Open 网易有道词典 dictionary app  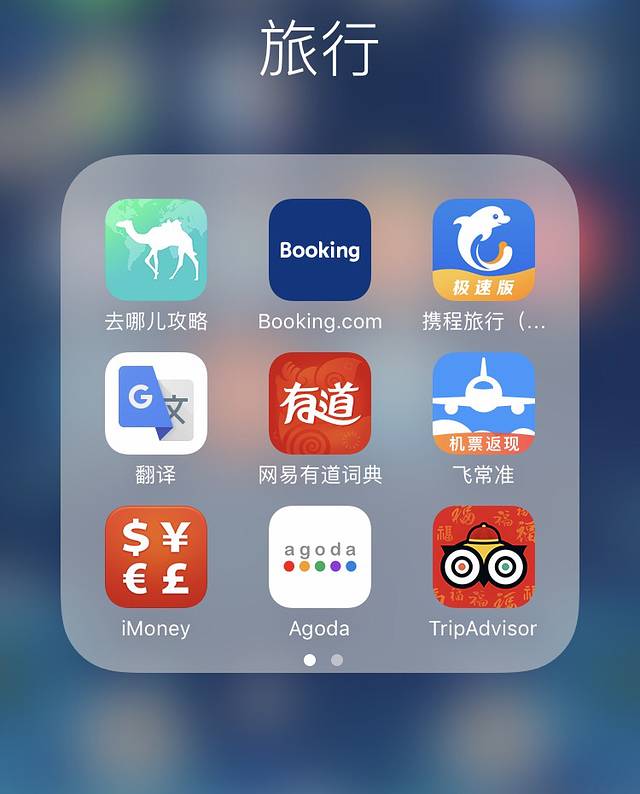320,403
